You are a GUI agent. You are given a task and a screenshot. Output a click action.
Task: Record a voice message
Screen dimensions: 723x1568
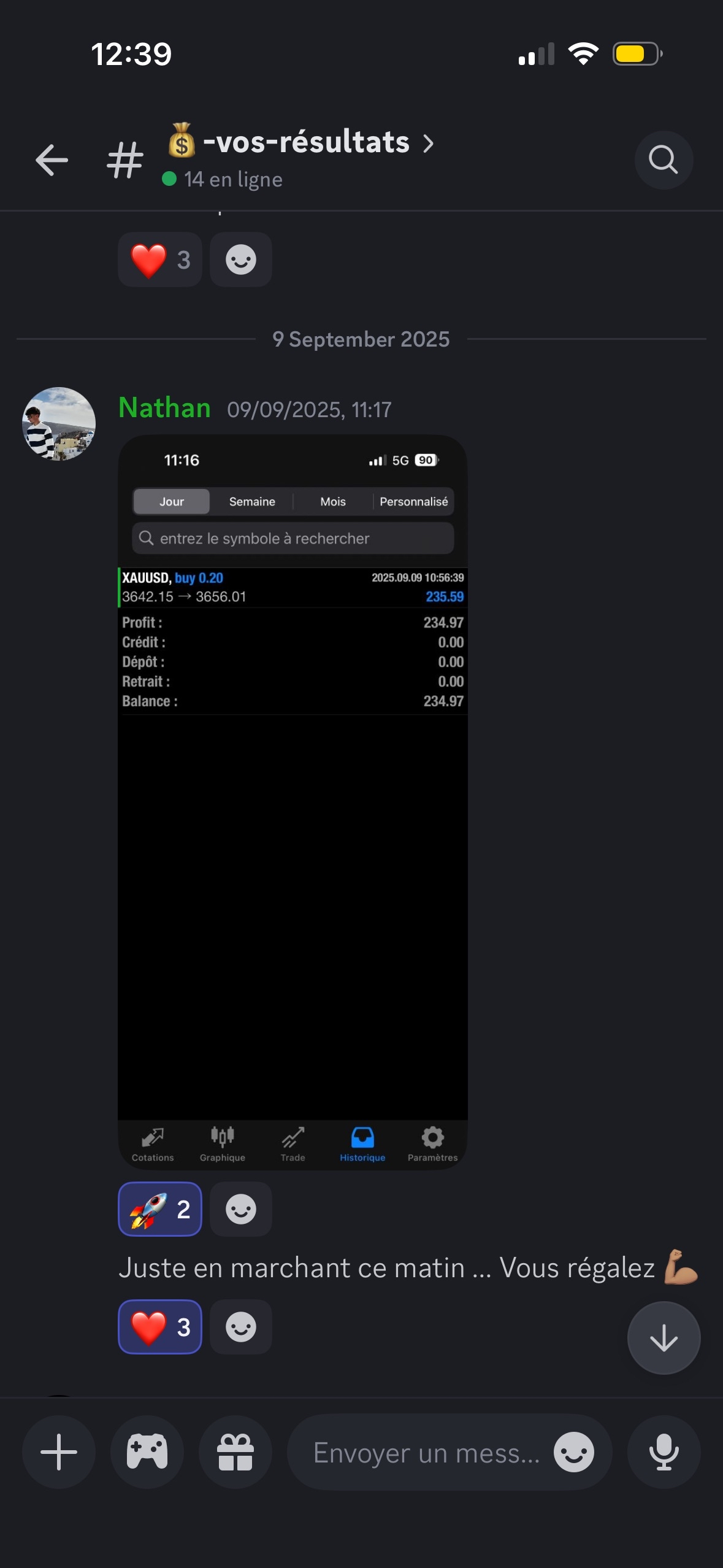664,1452
